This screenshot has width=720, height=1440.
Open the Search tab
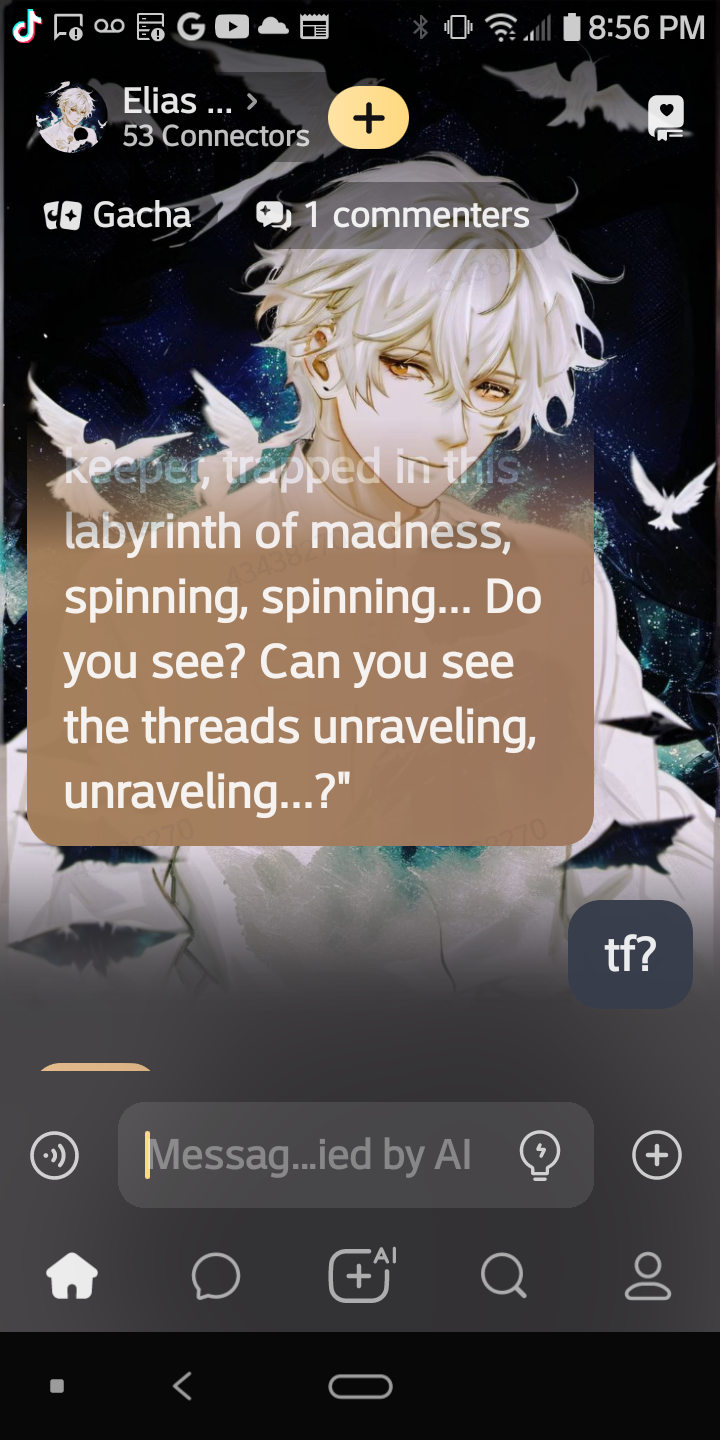click(503, 1276)
